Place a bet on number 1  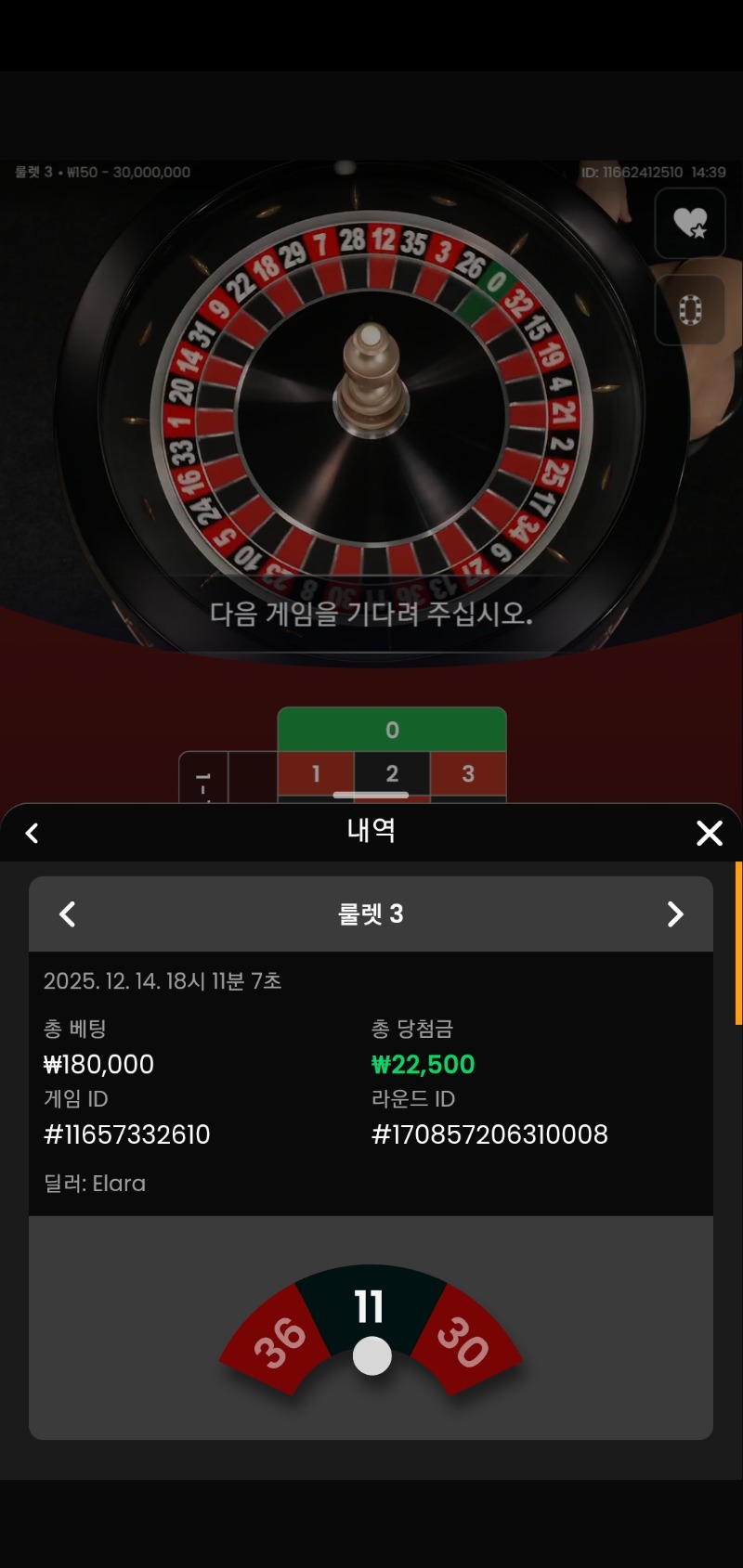[x=316, y=773]
